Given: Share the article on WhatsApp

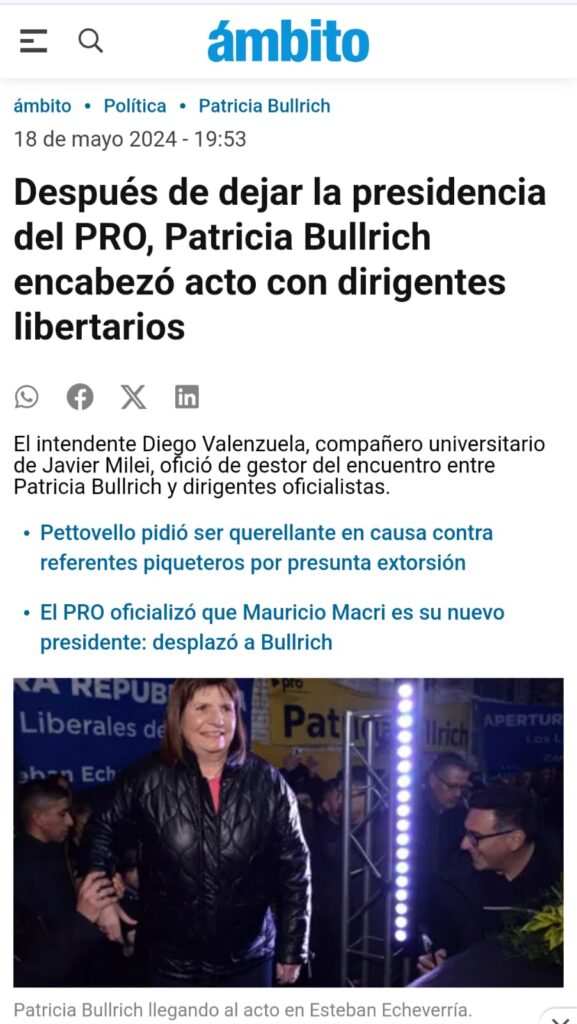Looking at the screenshot, I should click(27, 397).
